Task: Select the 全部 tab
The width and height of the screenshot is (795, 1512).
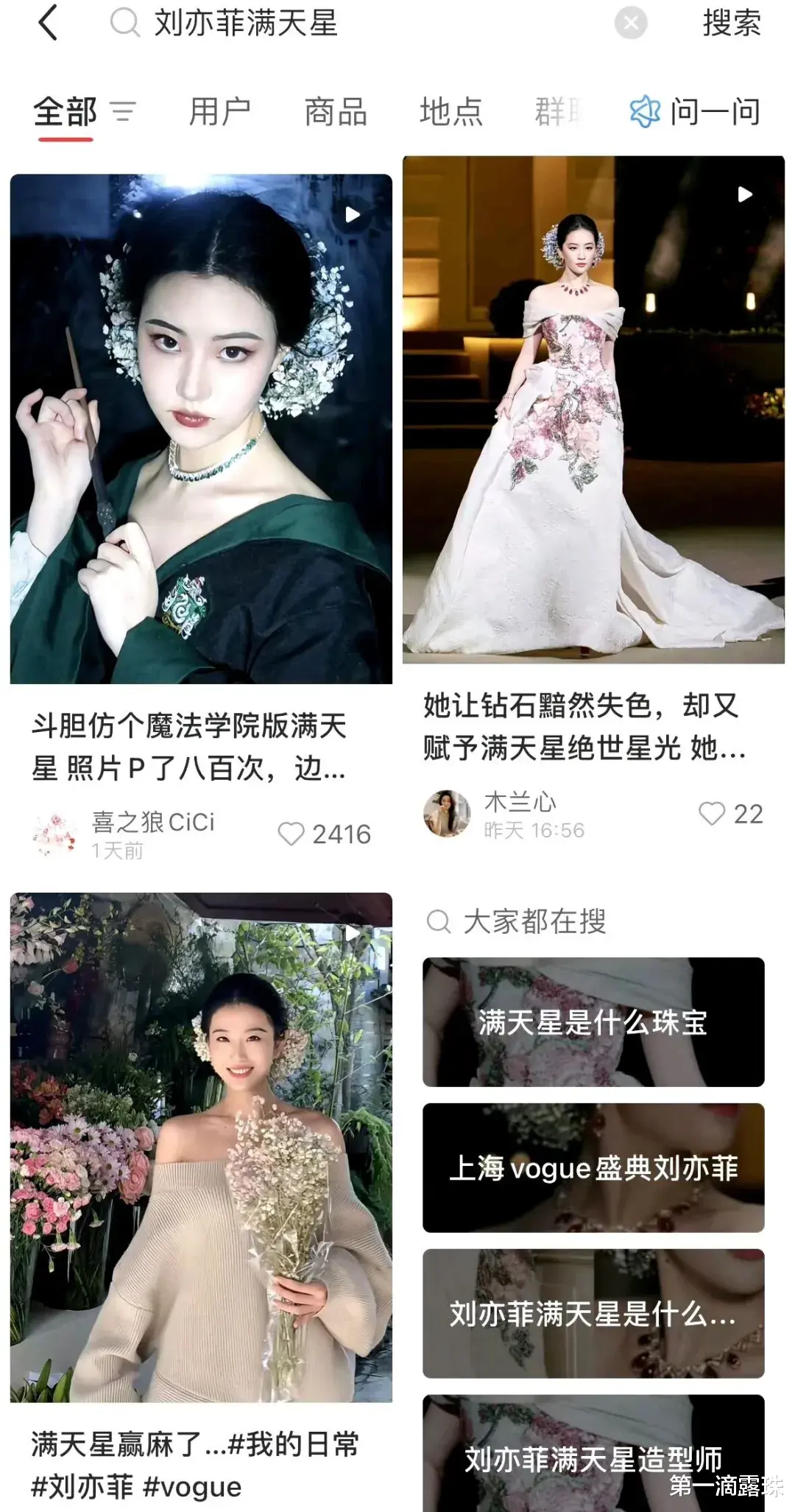Action: tap(65, 112)
